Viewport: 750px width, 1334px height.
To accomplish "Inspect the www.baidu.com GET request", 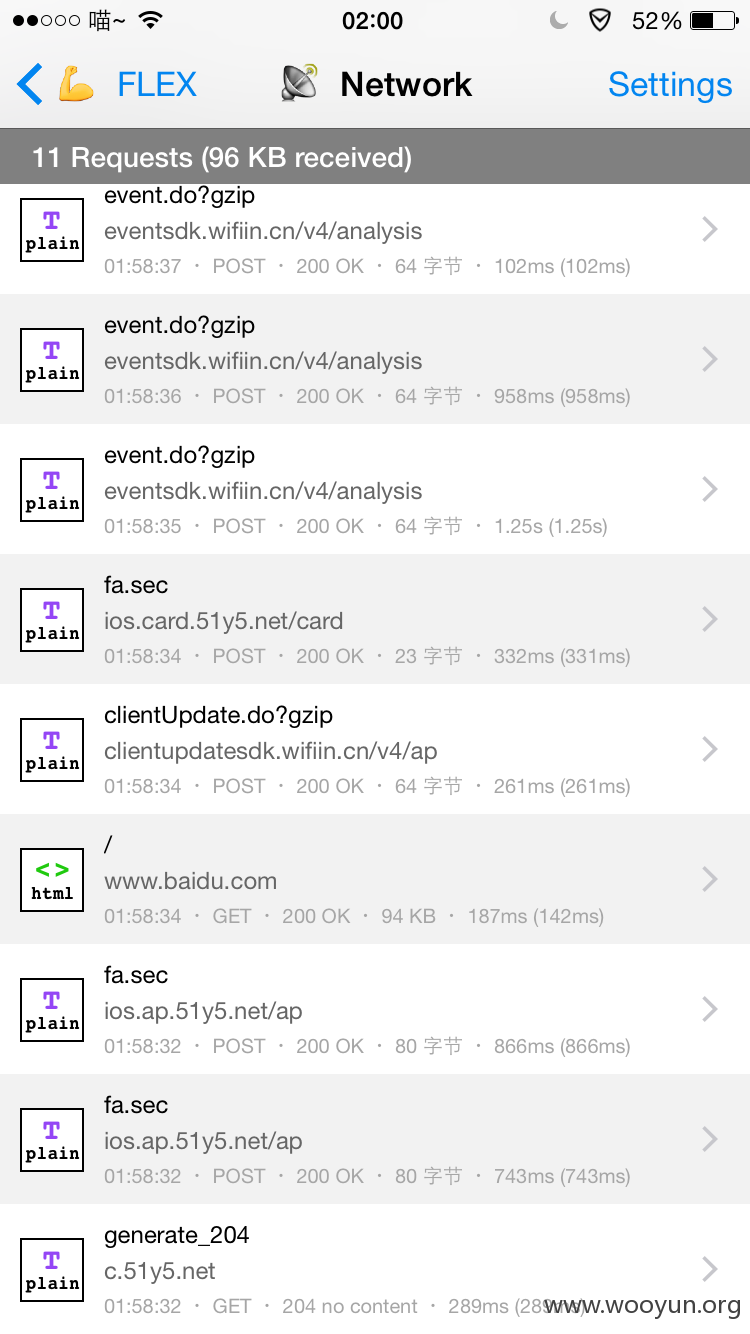I will pyautogui.click(x=375, y=879).
